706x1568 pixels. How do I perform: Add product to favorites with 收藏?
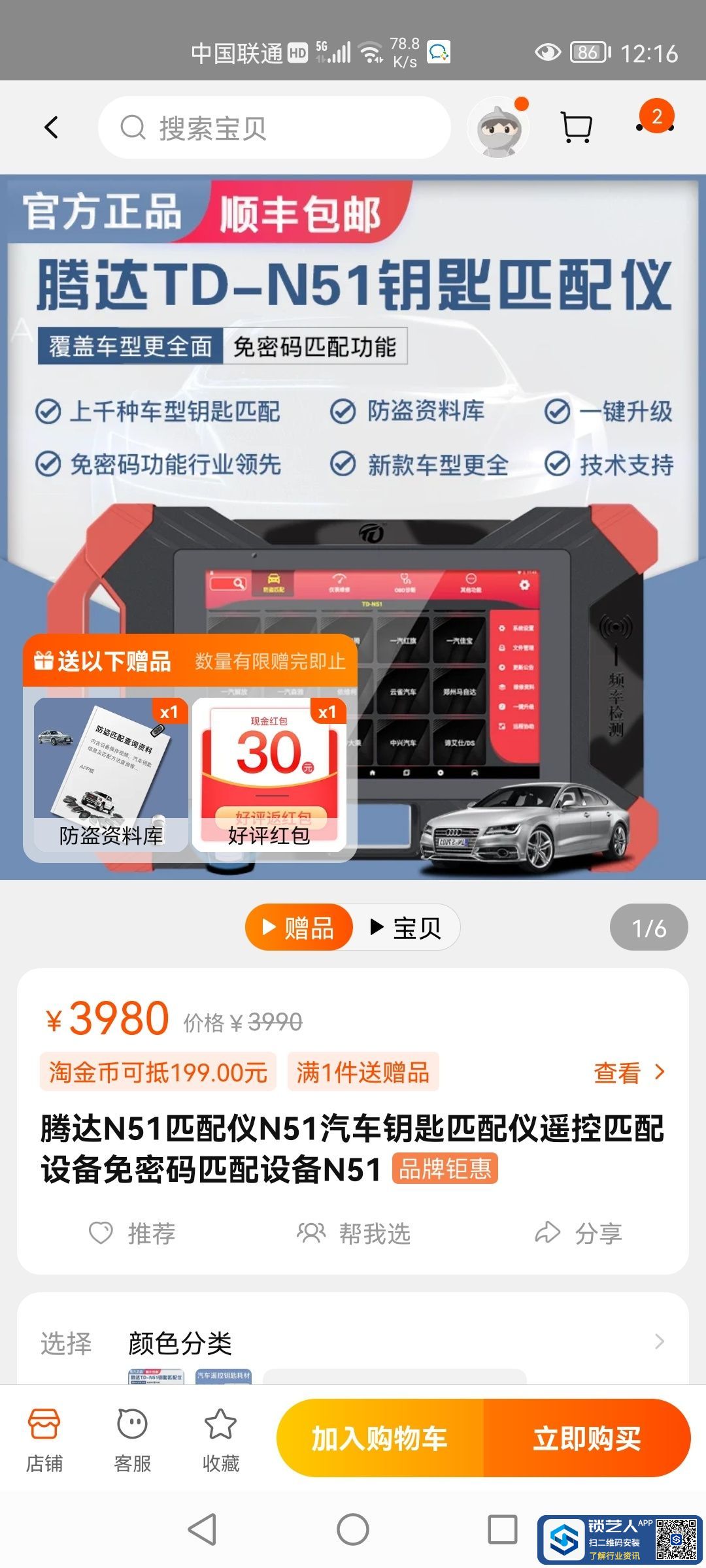[x=220, y=1439]
